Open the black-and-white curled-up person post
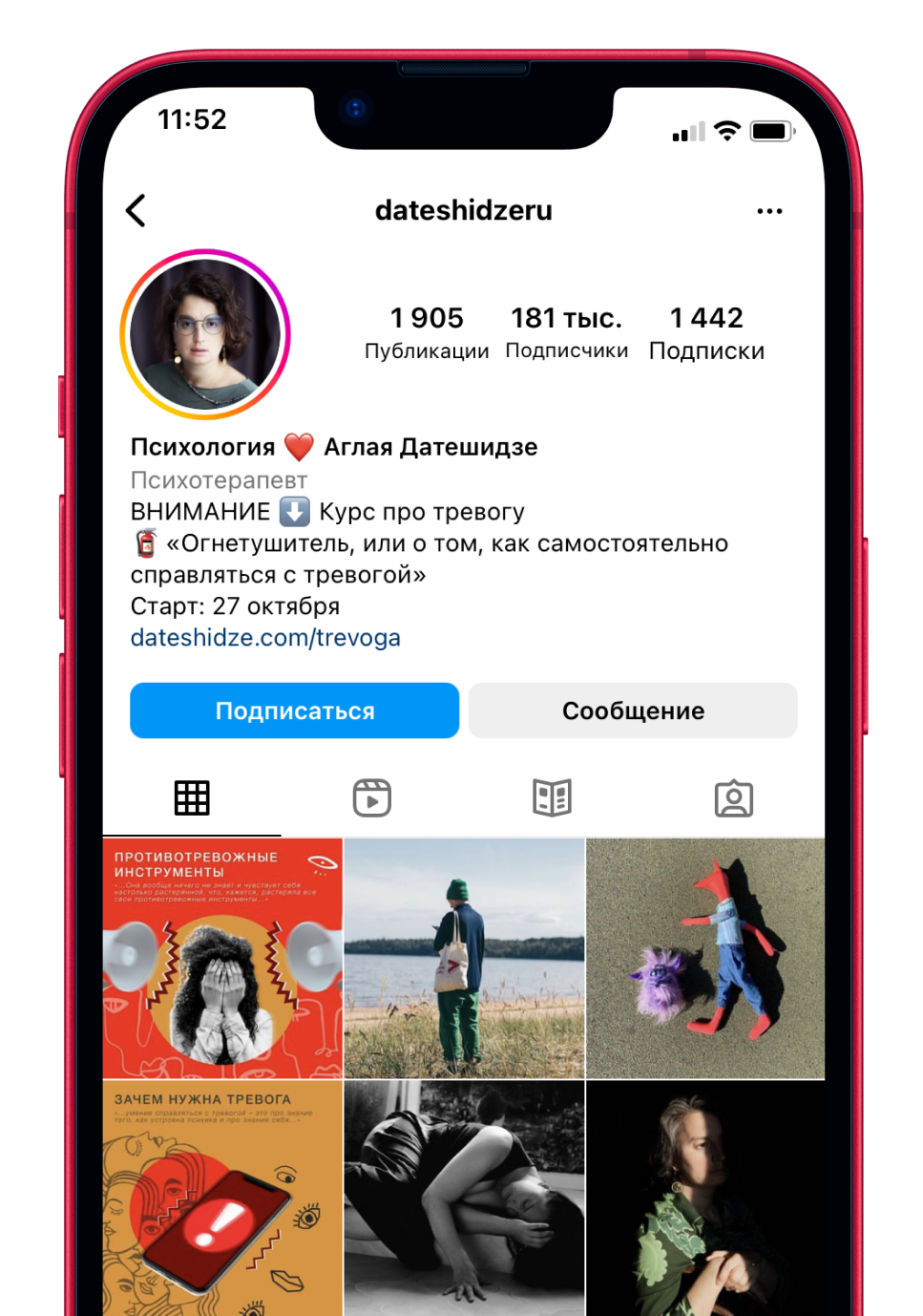 464,1199
